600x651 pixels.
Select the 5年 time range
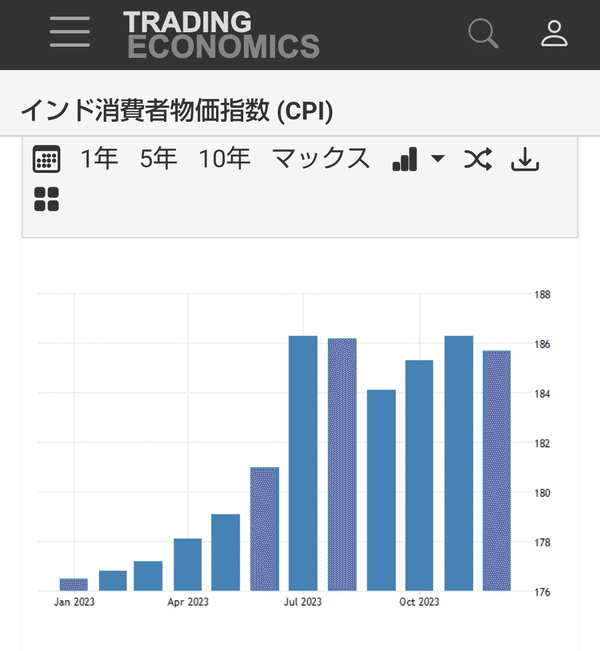(x=158, y=159)
